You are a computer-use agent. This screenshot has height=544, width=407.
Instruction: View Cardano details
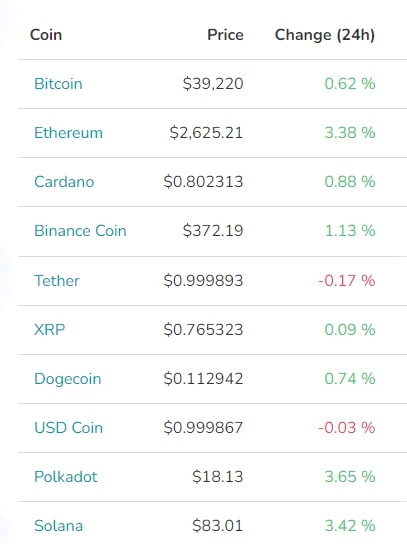point(64,182)
